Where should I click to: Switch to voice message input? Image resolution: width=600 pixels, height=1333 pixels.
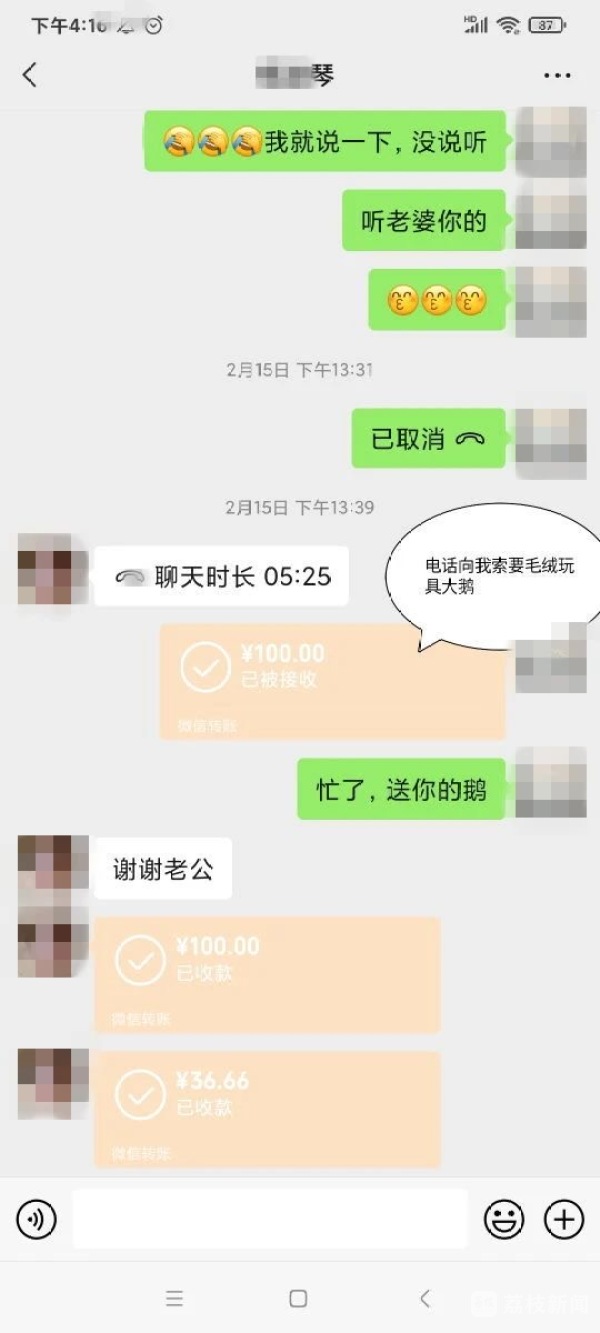pyautogui.click(x=37, y=1219)
